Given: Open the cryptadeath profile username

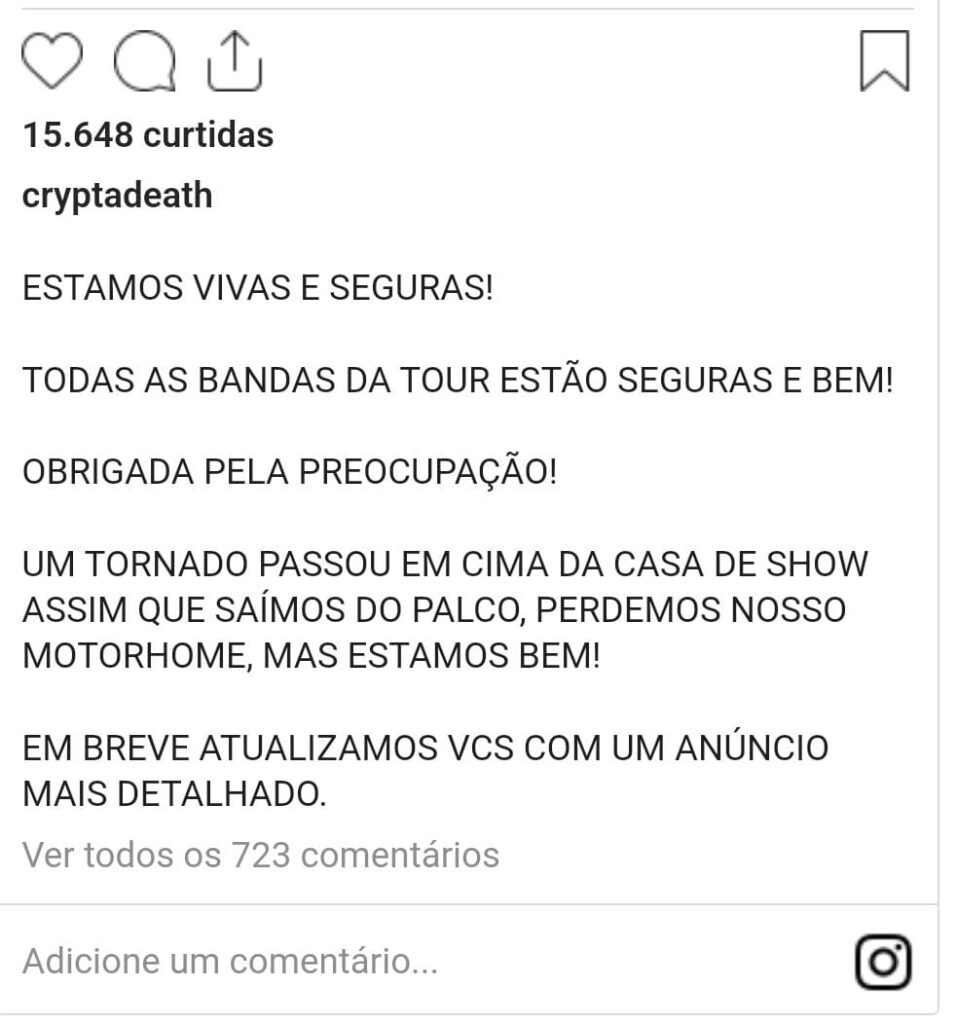Looking at the screenshot, I should [x=117, y=195].
